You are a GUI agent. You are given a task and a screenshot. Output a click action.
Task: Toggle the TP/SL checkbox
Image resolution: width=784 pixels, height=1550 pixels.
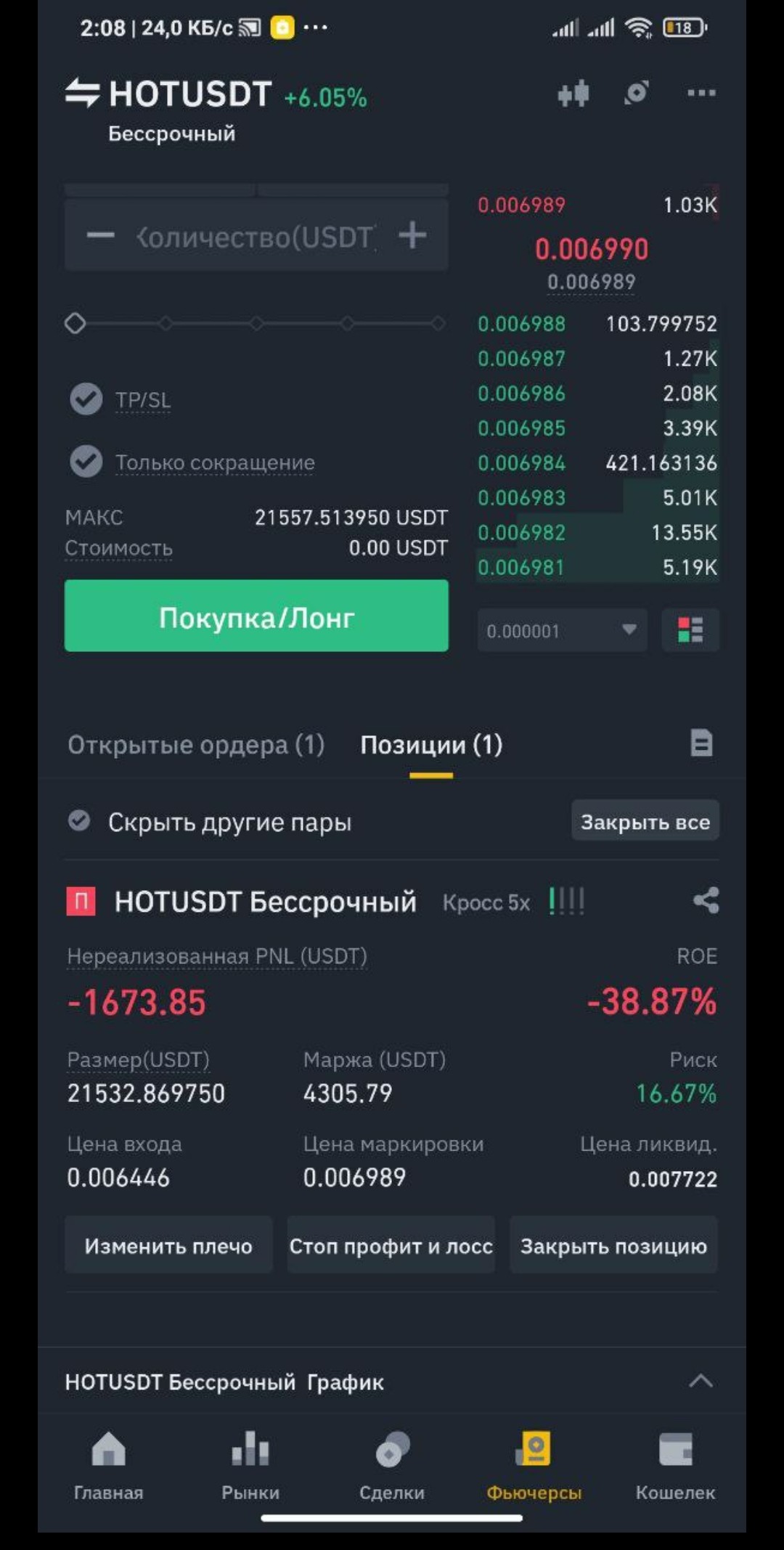(x=86, y=399)
